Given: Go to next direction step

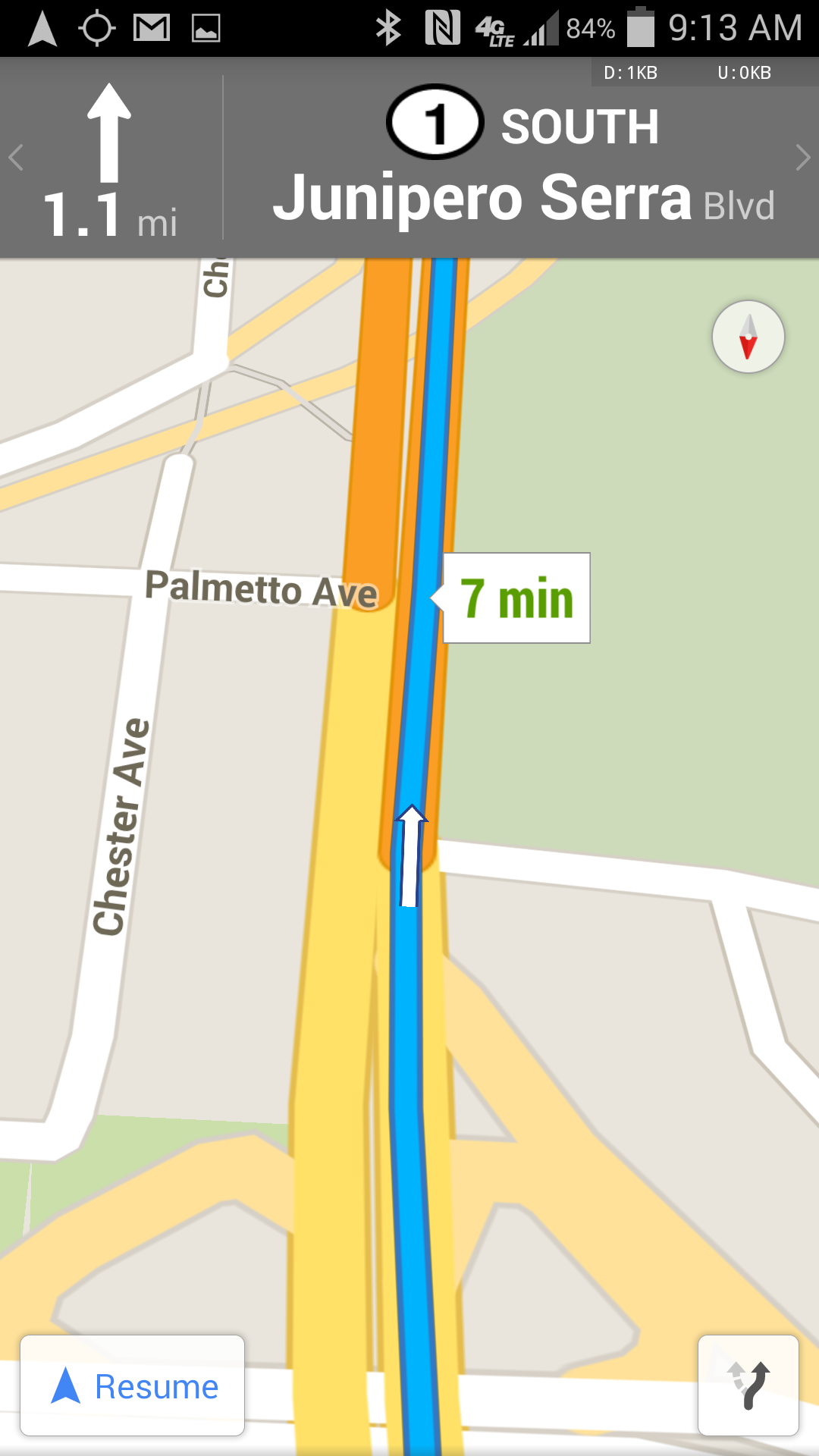Looking at the screenshot, I should pos(803,158).
